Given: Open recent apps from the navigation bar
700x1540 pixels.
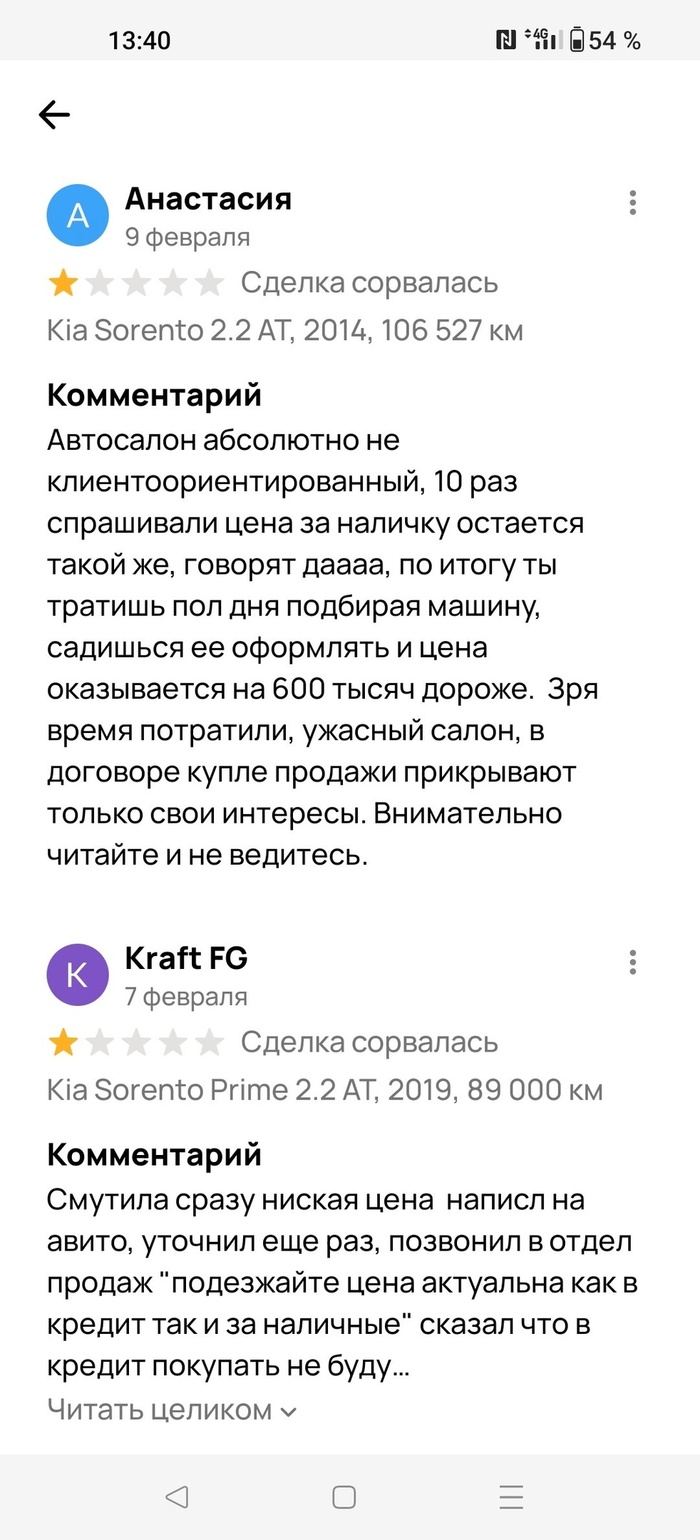Looking at the screenshot, I should pyautogui.click(x=511, y=1497).
